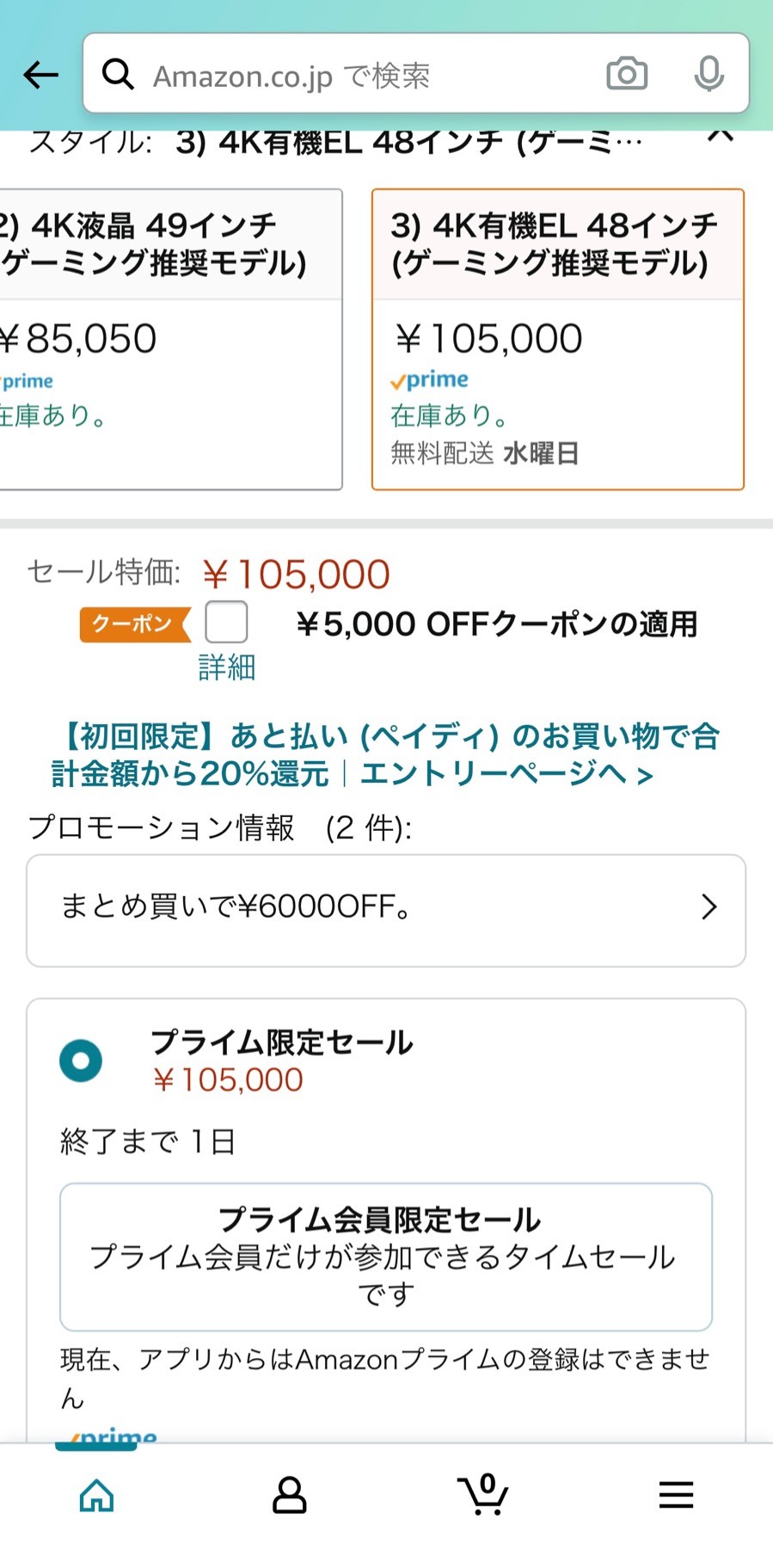Go back with the arrow icon
Image resolution: width=773 pixels, height=1568 pixels.
[x=40, y=75]
